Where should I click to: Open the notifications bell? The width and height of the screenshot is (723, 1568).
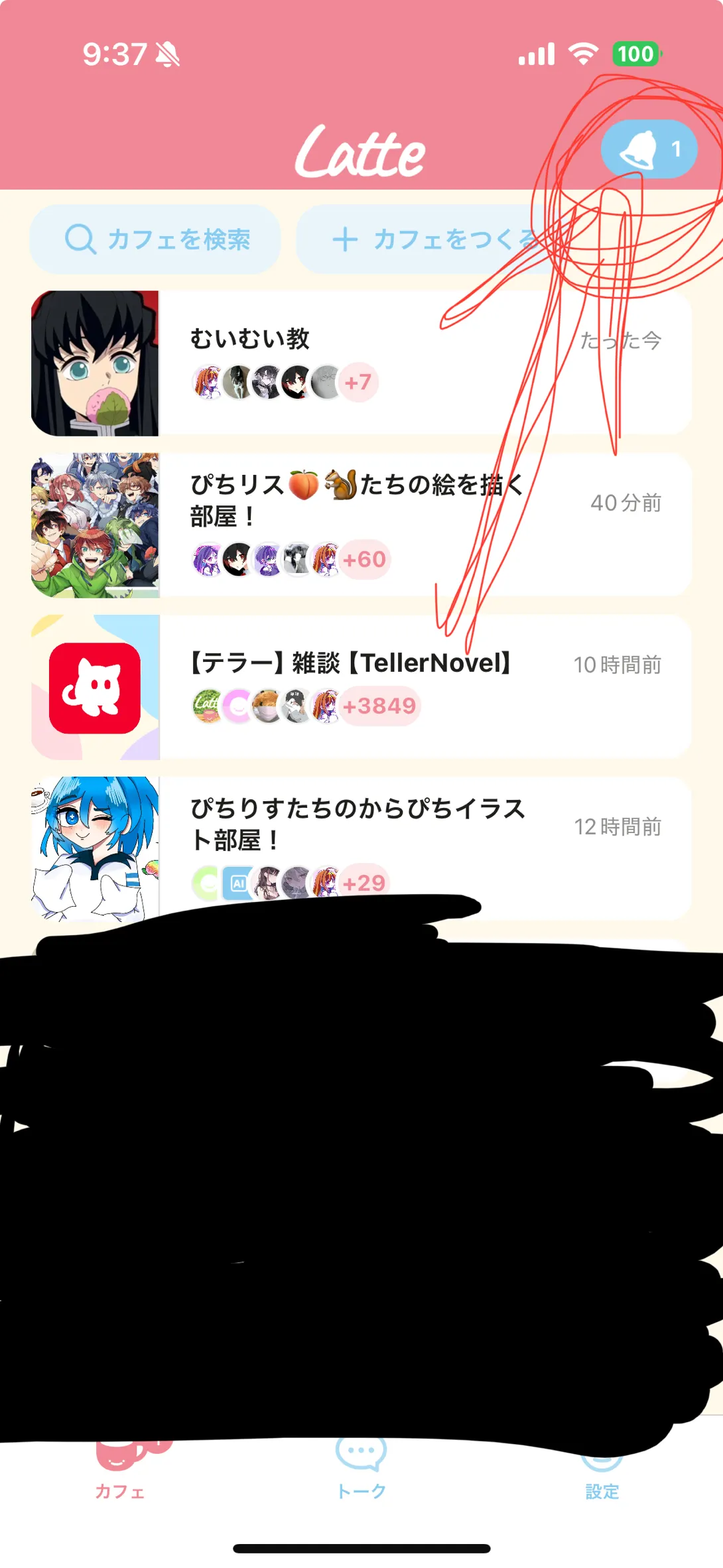(648, 149)
